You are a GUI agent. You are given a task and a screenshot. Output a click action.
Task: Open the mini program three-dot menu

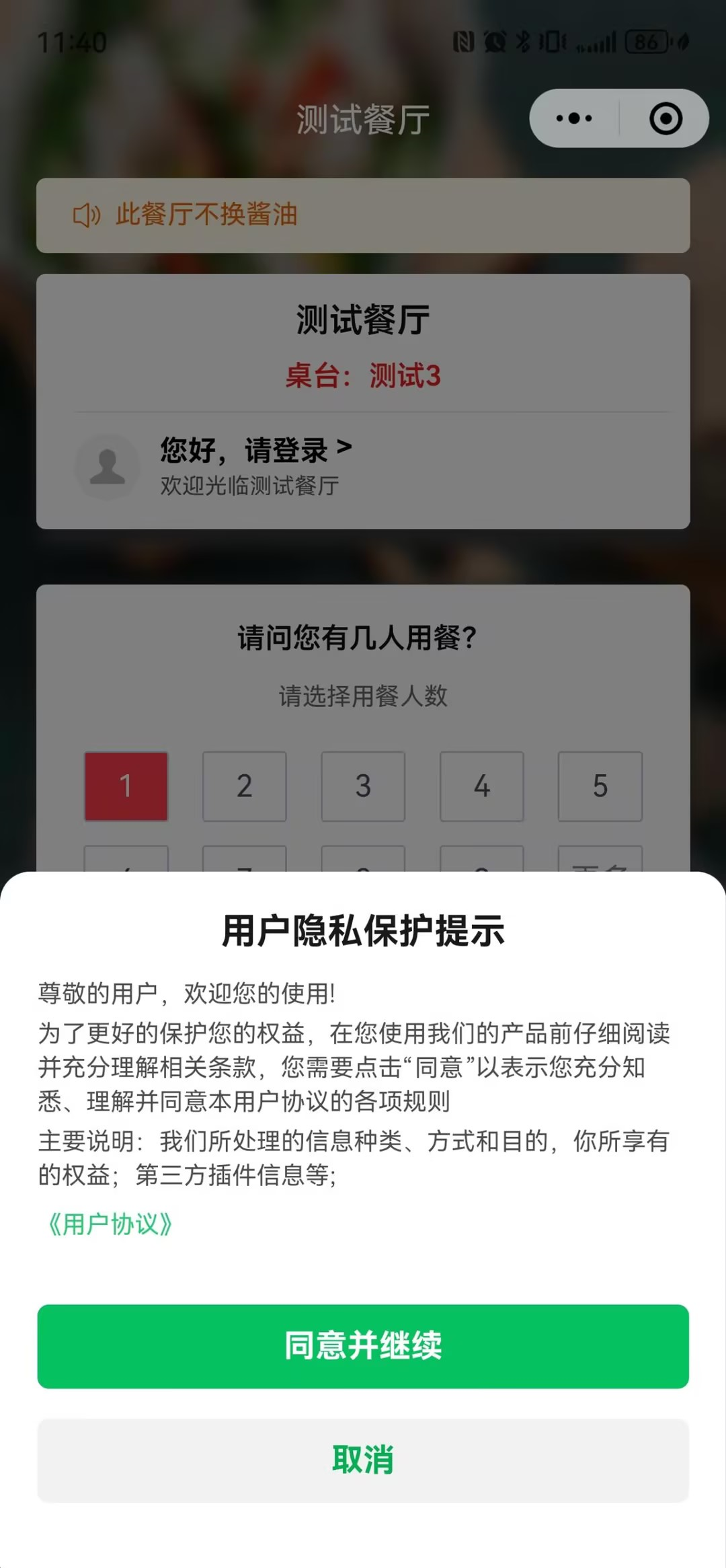point(574,118)
